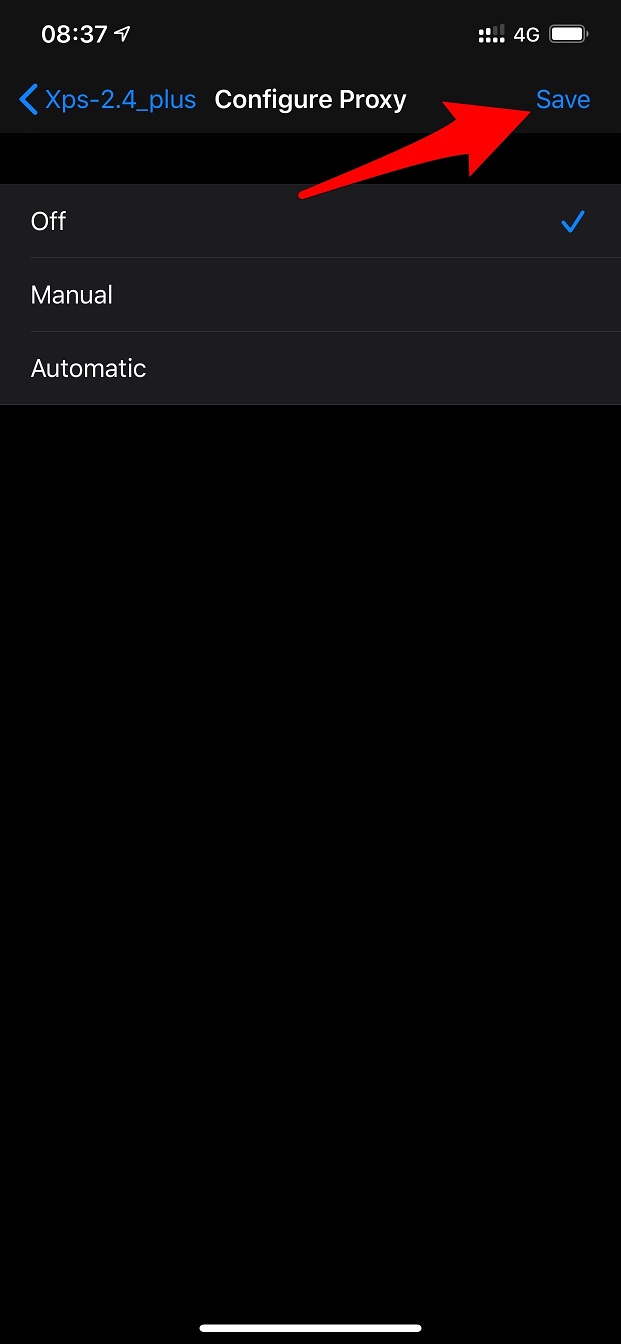The image size is (621, 1344).
Task: Select the Off proxy option
Action: click(310, 221)
